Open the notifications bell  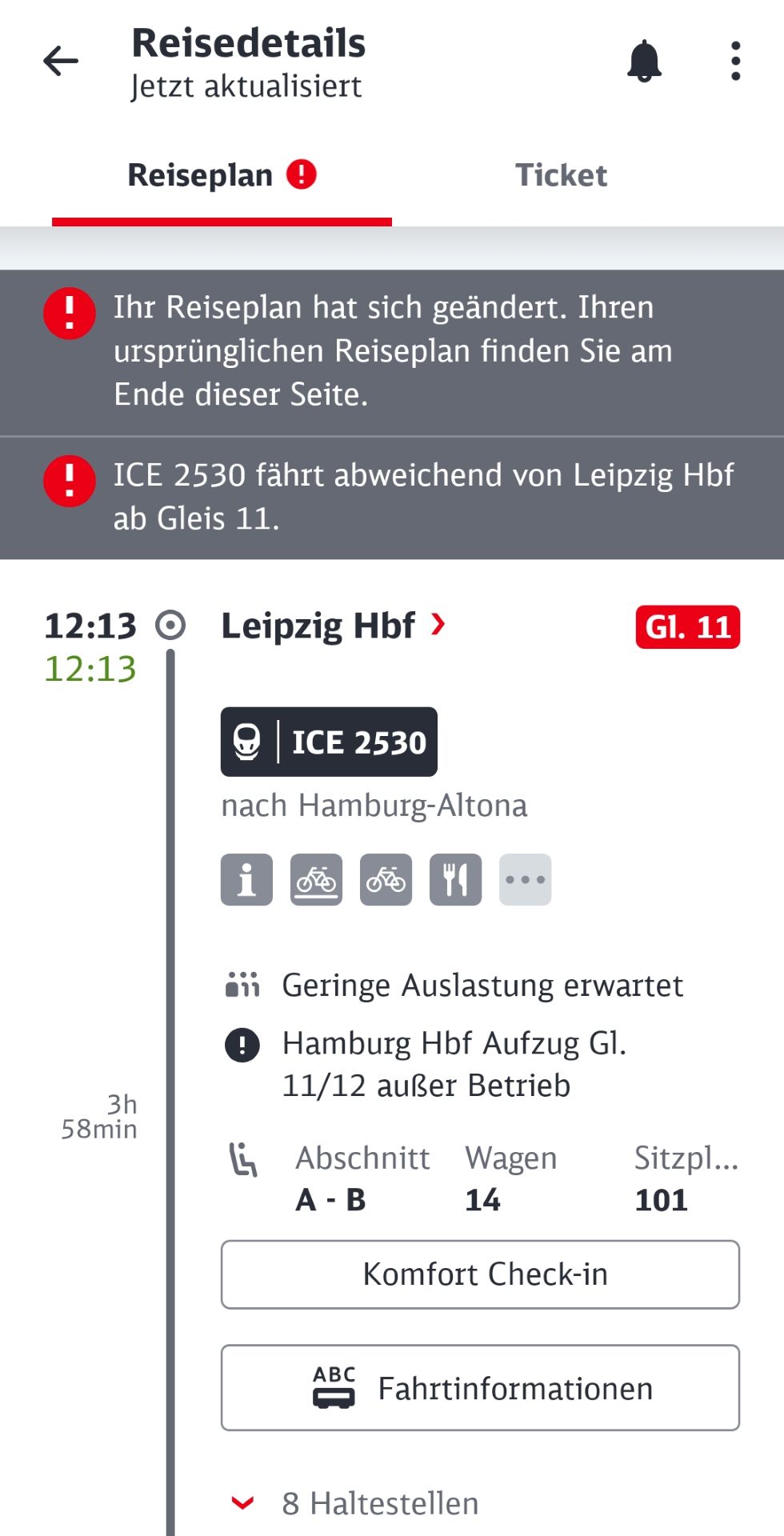[644, 62]
